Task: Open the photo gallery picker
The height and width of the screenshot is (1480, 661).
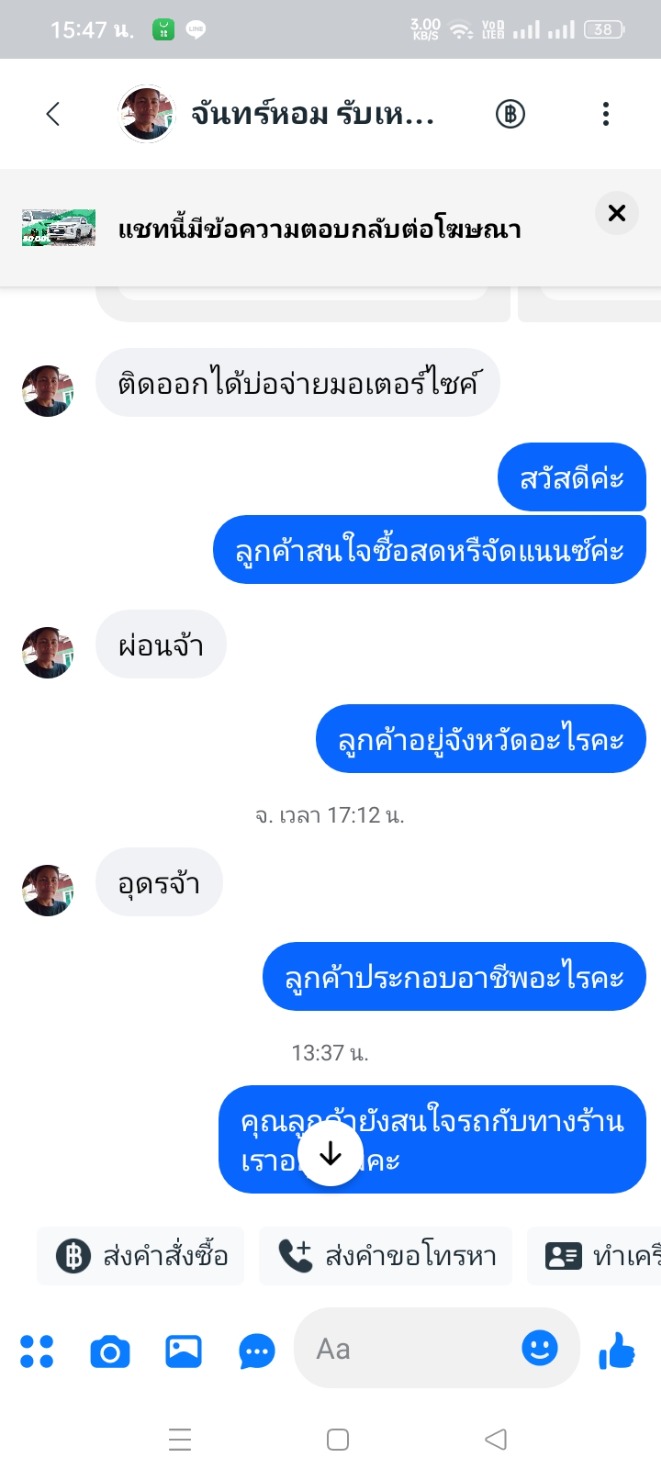Action: tap(184, 1352)
